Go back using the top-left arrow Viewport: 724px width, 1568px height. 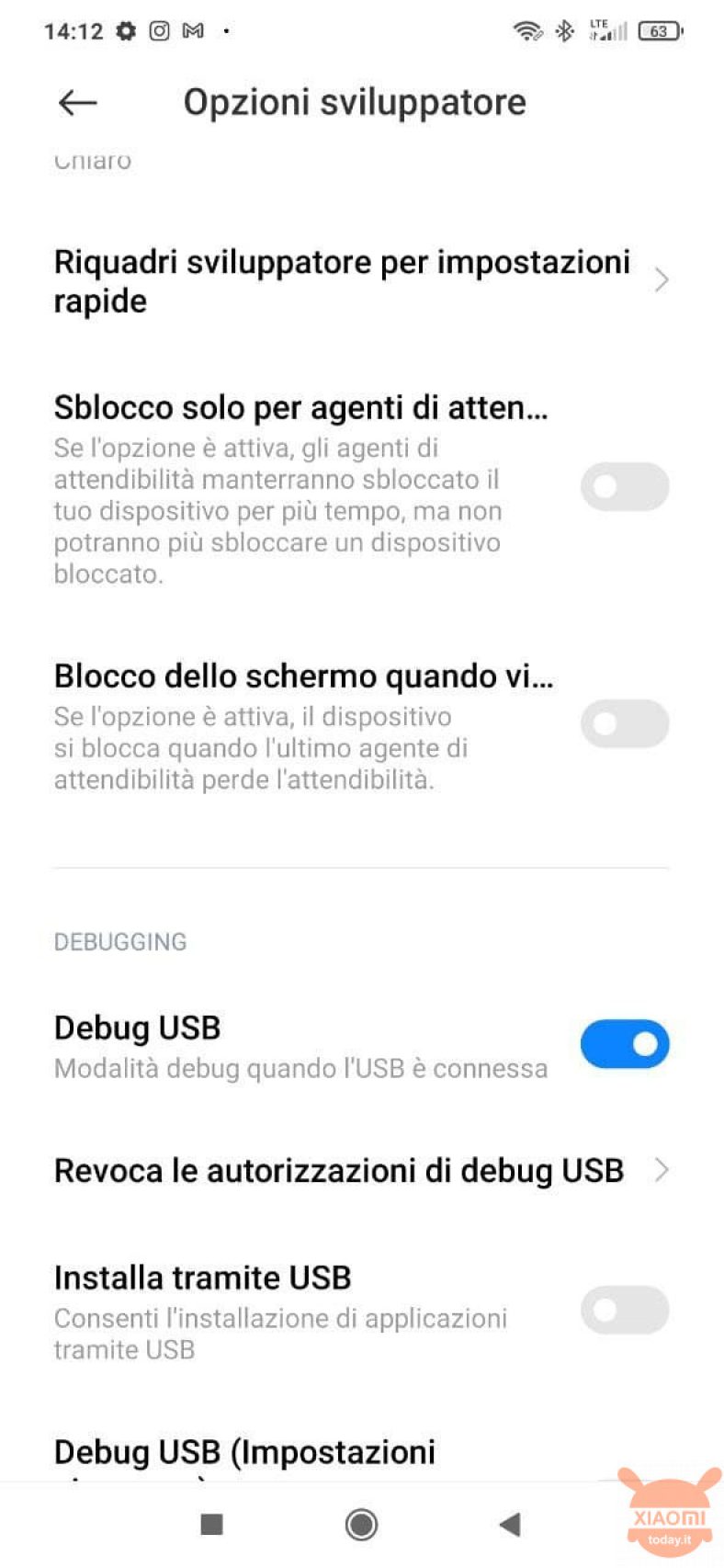(x=77, y=102)
